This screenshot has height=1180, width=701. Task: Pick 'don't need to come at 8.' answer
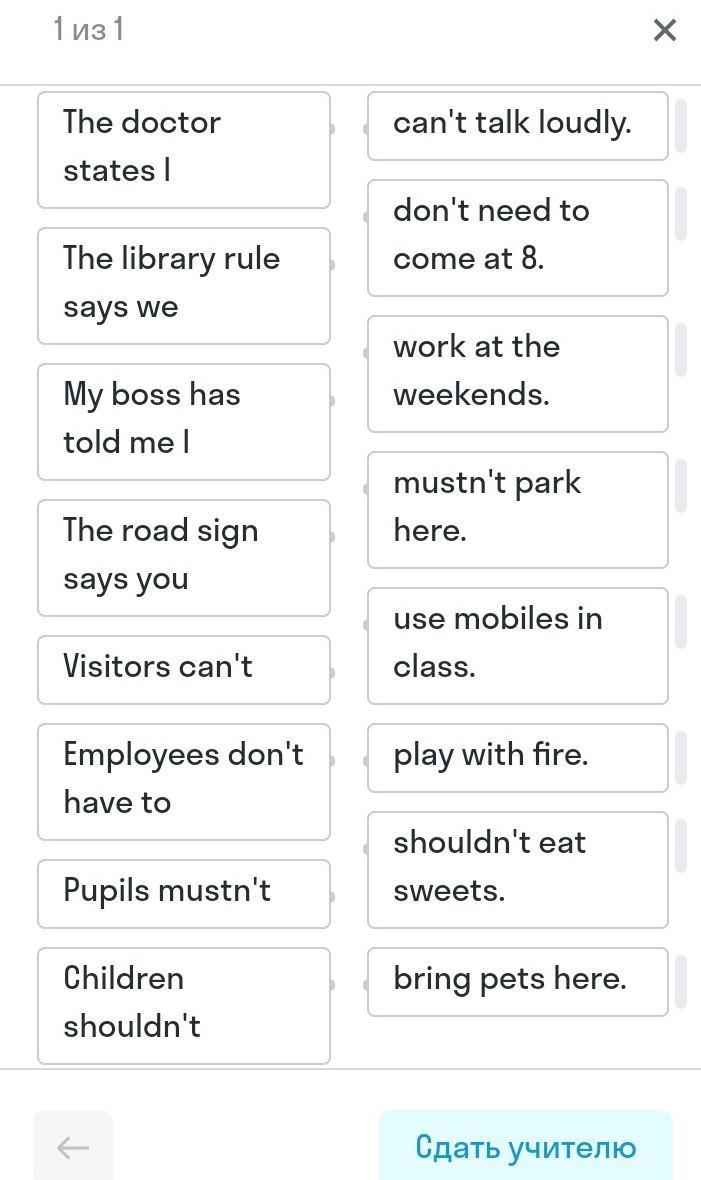pos(518,238)
